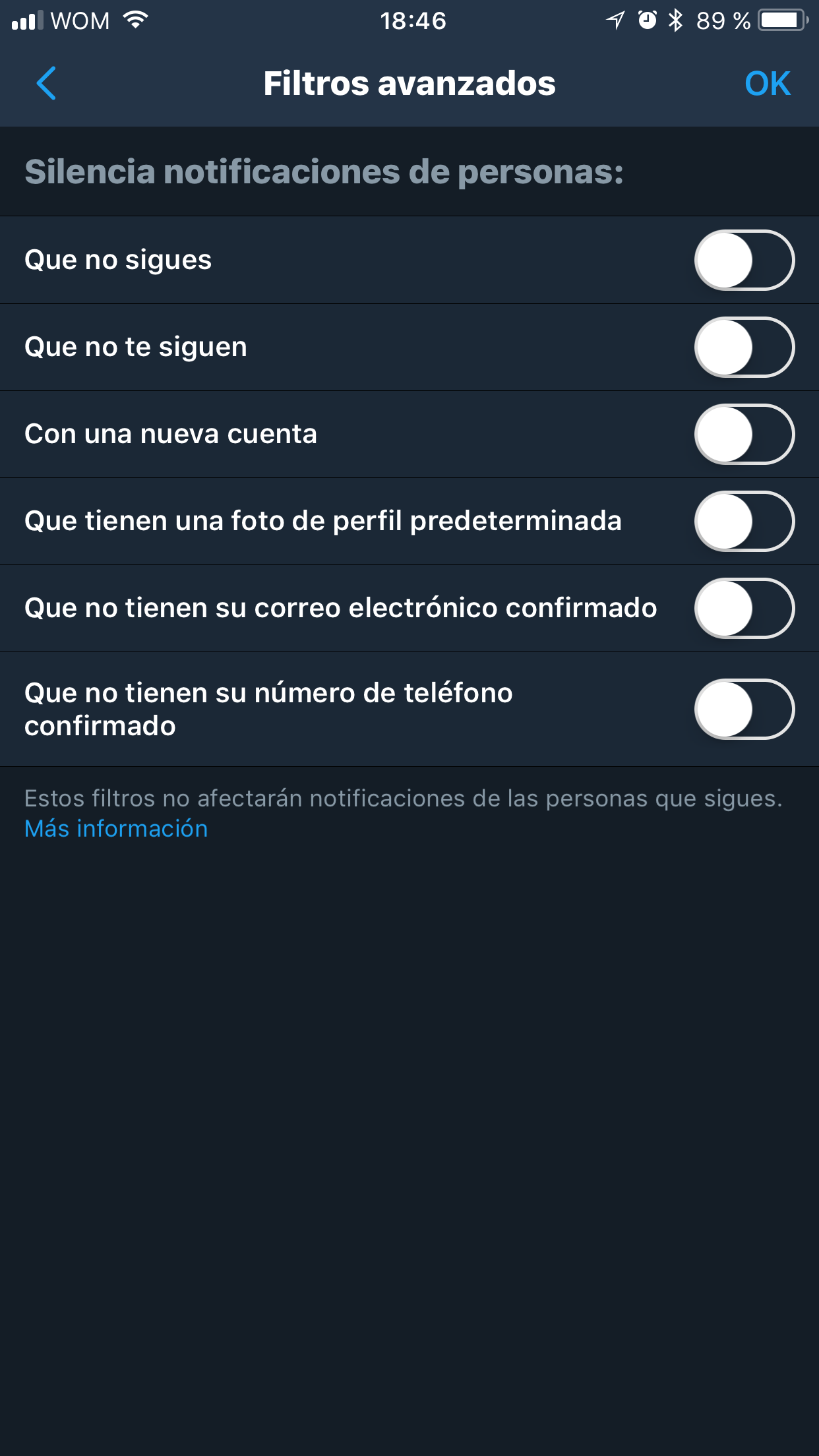This screenshot has width=819, height=1456.
Task: Toggle the 'Que no te siguen' filter
Action: [x=744, y=348]
